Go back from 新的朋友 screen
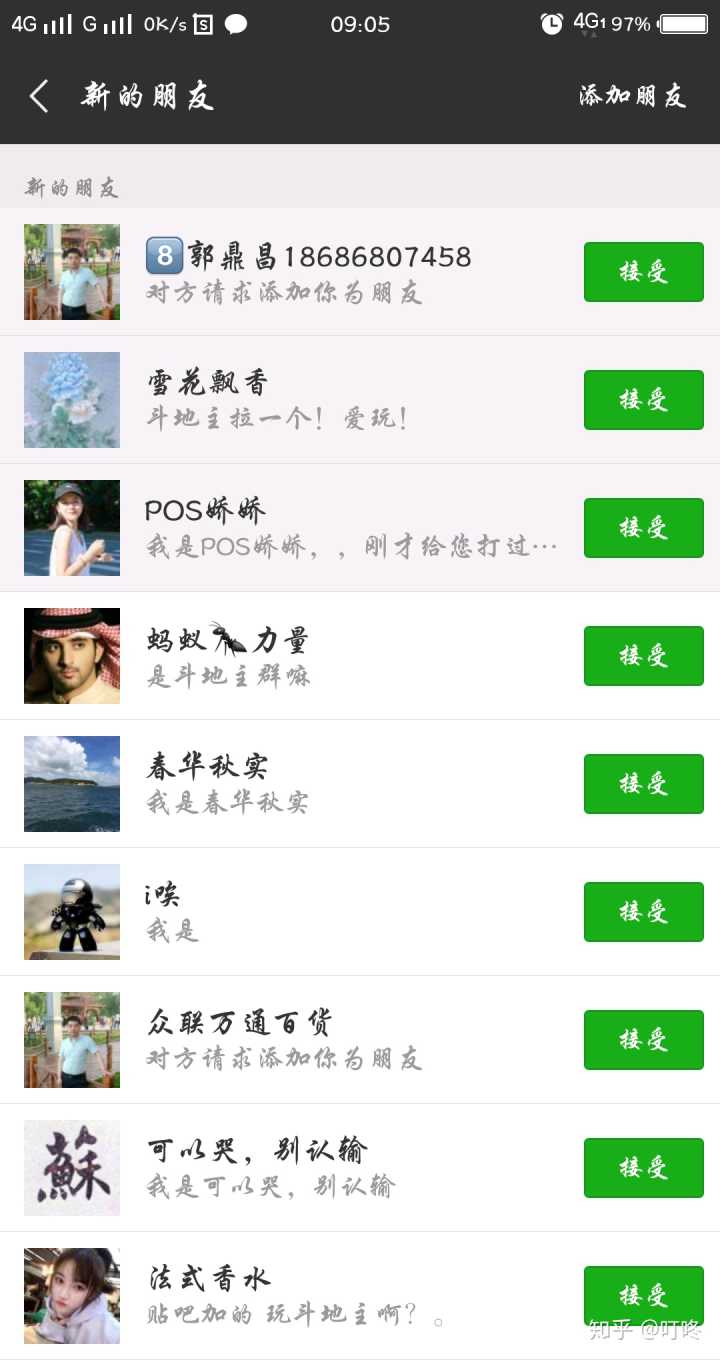 [40, 97]
